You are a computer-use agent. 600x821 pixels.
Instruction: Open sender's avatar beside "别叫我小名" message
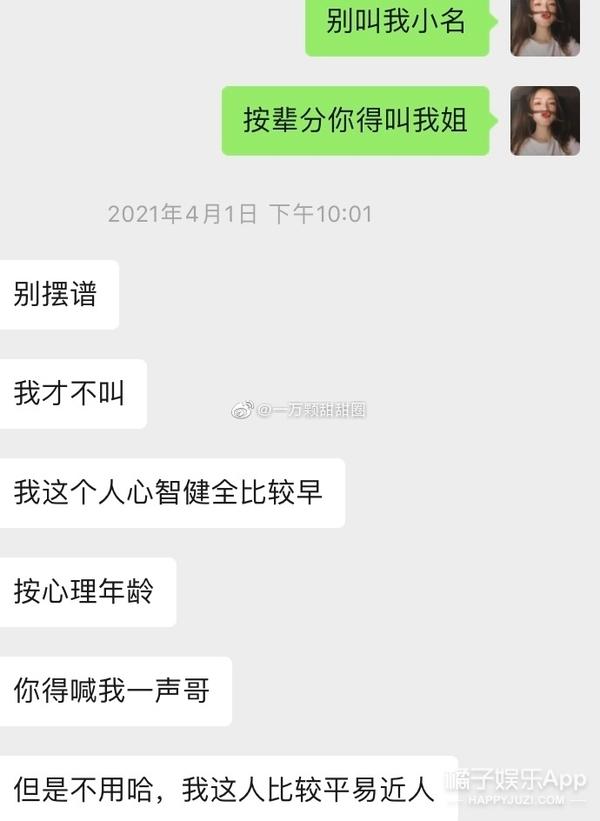tap(545, 27)
